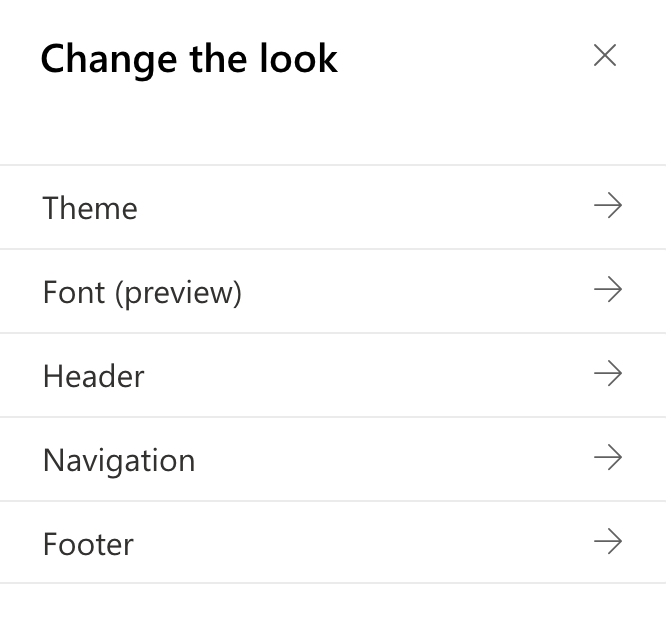Select the Footer row
This screenshot has width=666, height=620.
click(332, 543)
